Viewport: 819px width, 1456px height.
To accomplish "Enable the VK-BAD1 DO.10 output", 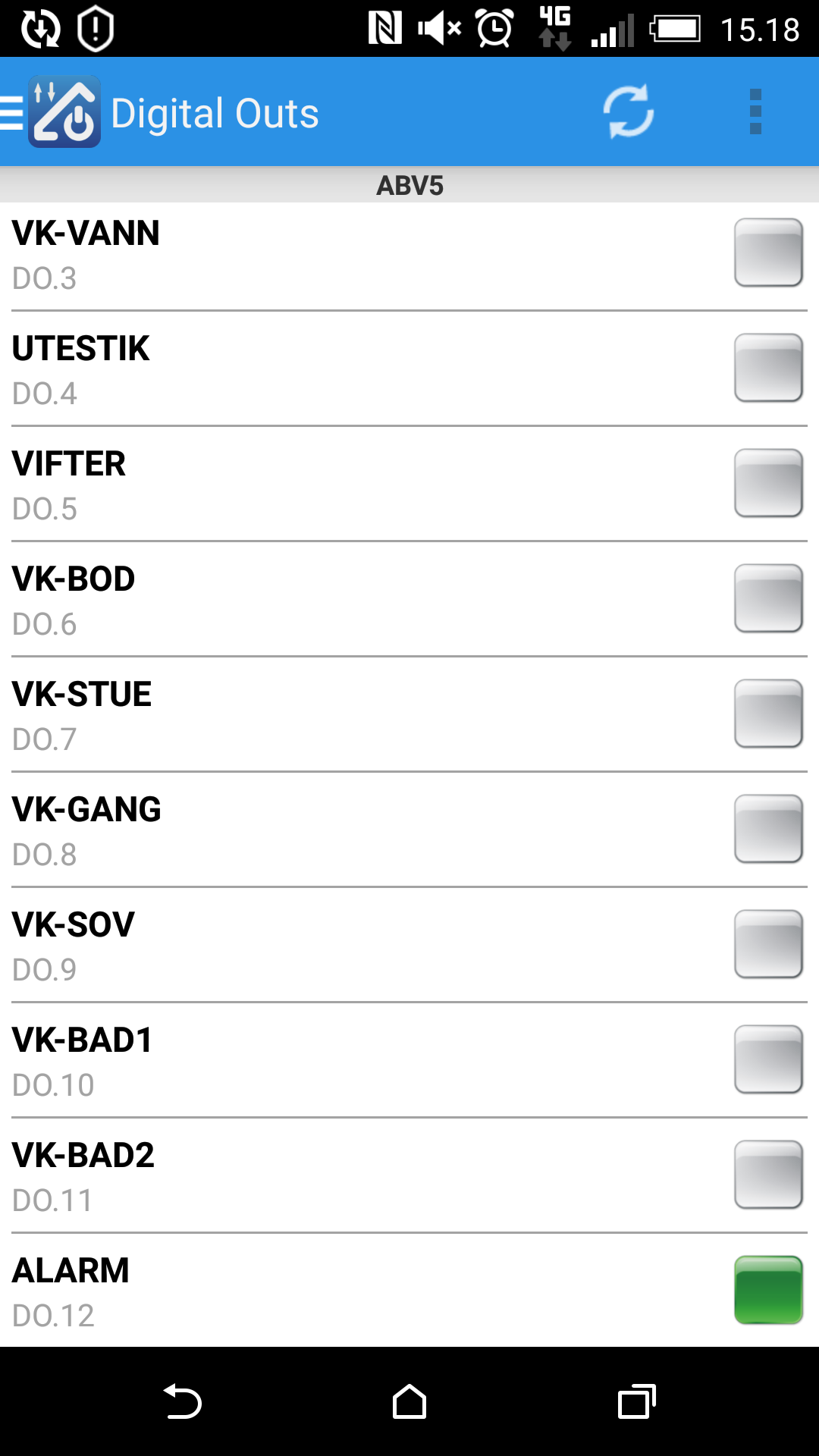I will coord(768,1059).
